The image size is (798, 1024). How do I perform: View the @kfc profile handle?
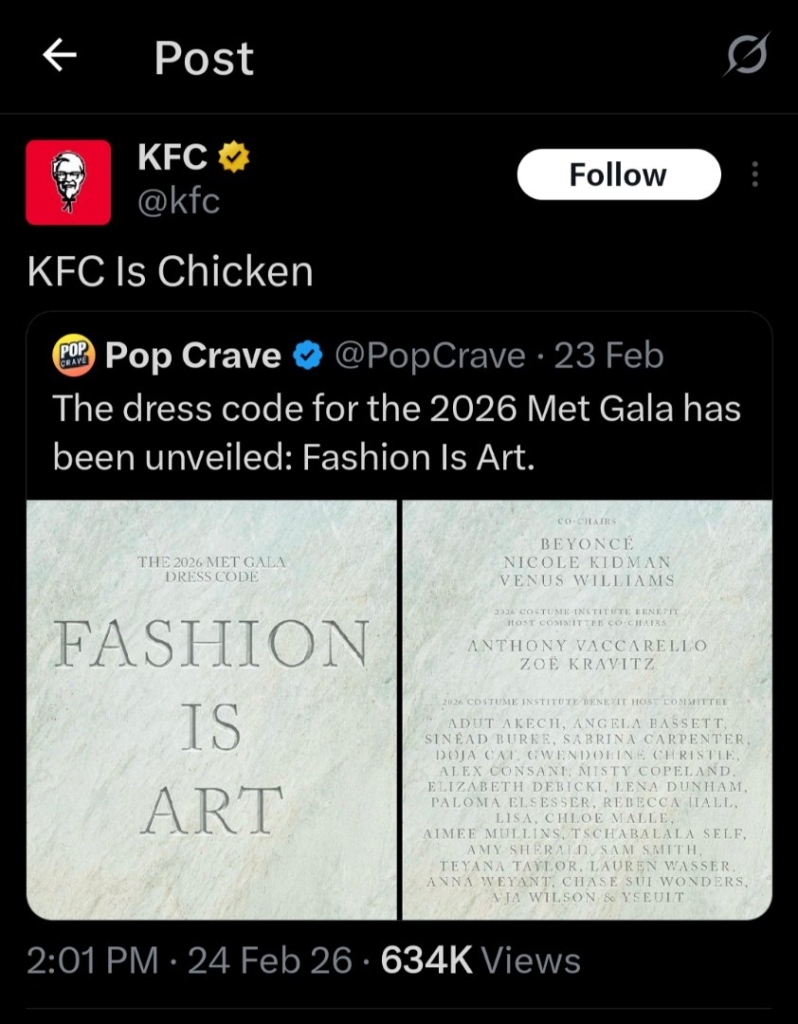click(x=178, y=201)
